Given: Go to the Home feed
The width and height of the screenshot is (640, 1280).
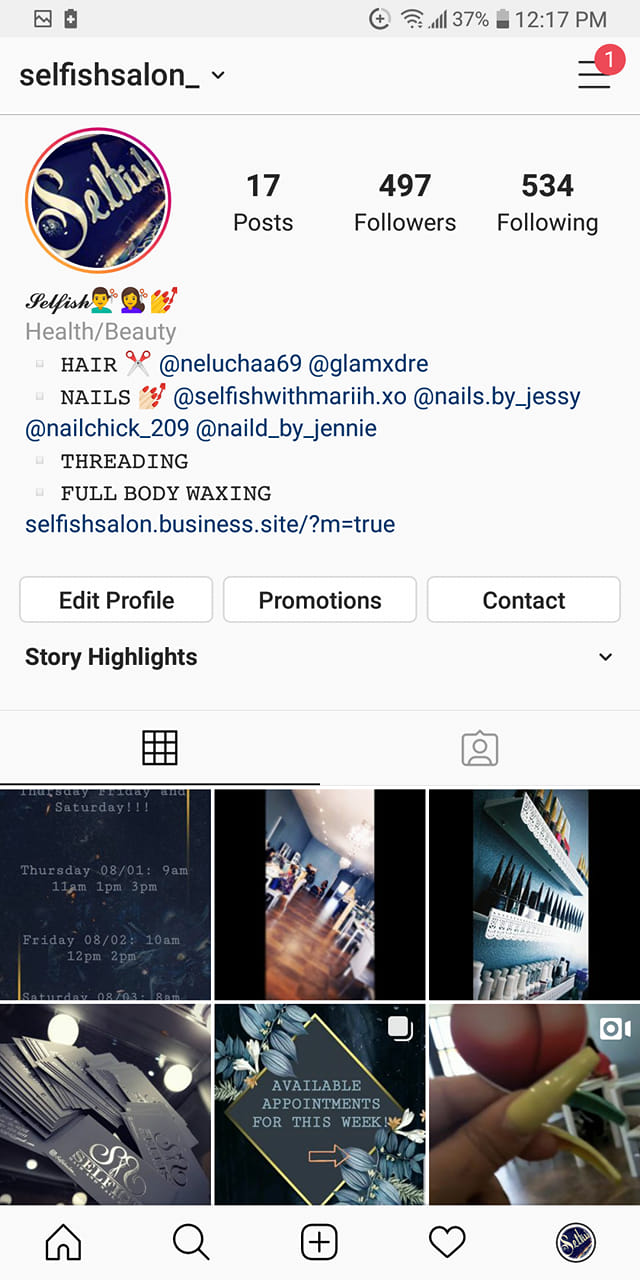Looking at the screenshot, I should pos(64,1243).
